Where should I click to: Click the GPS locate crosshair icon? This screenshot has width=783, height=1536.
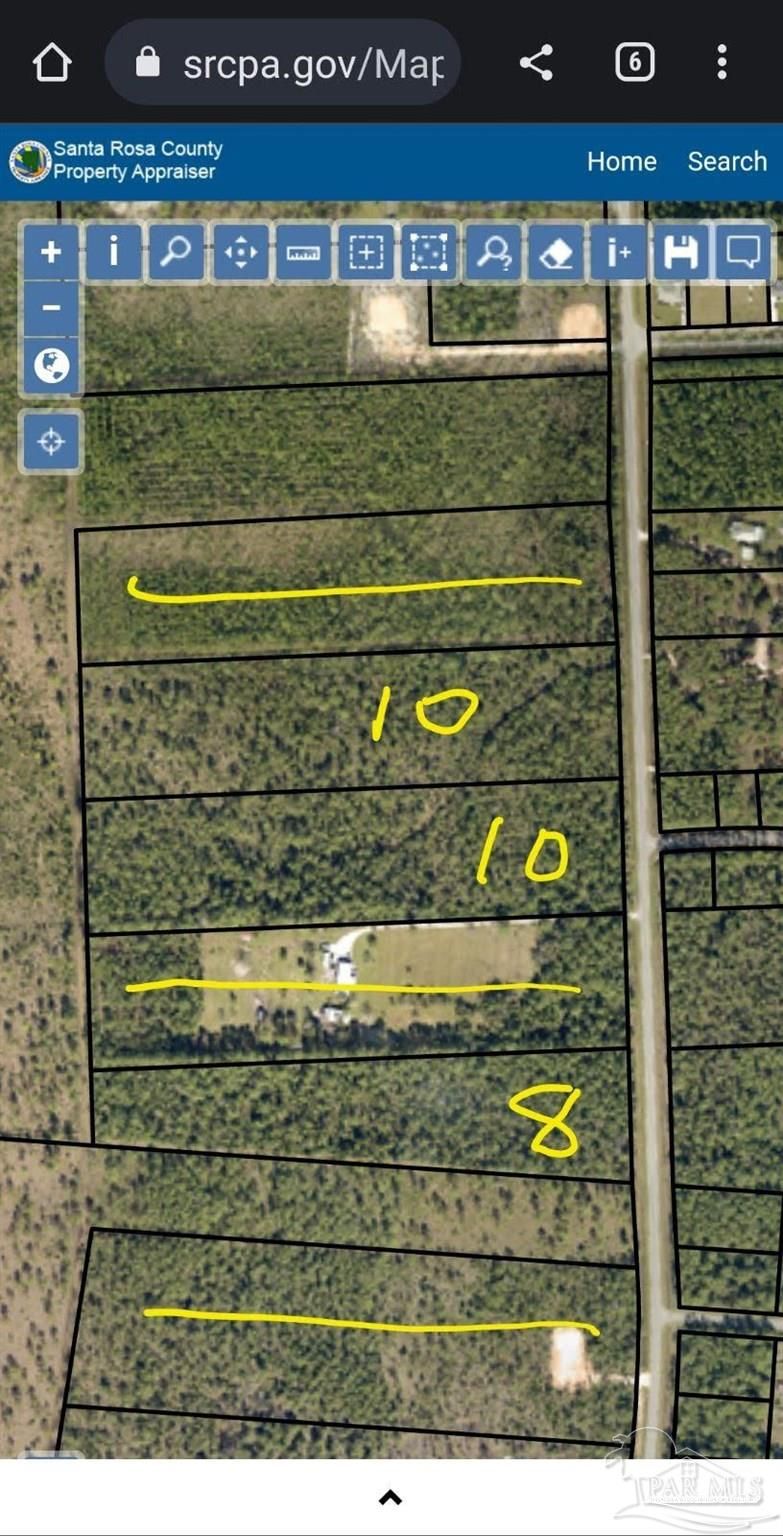51,440
